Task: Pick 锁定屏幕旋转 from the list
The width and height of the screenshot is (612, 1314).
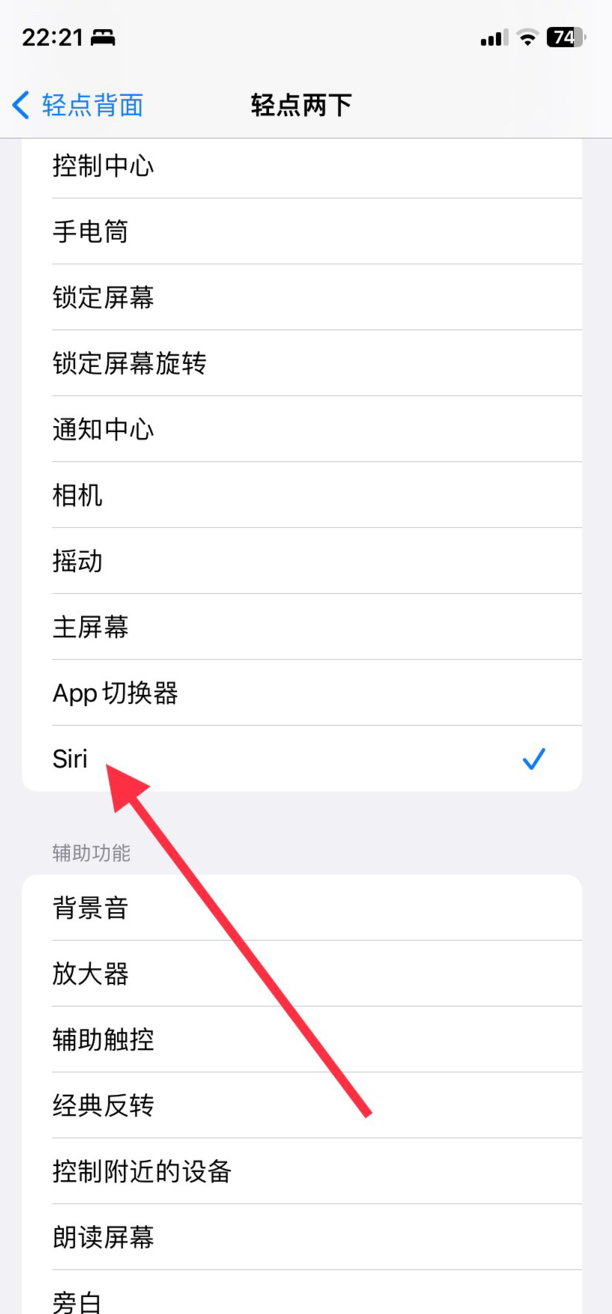Action: coord(300,364)
